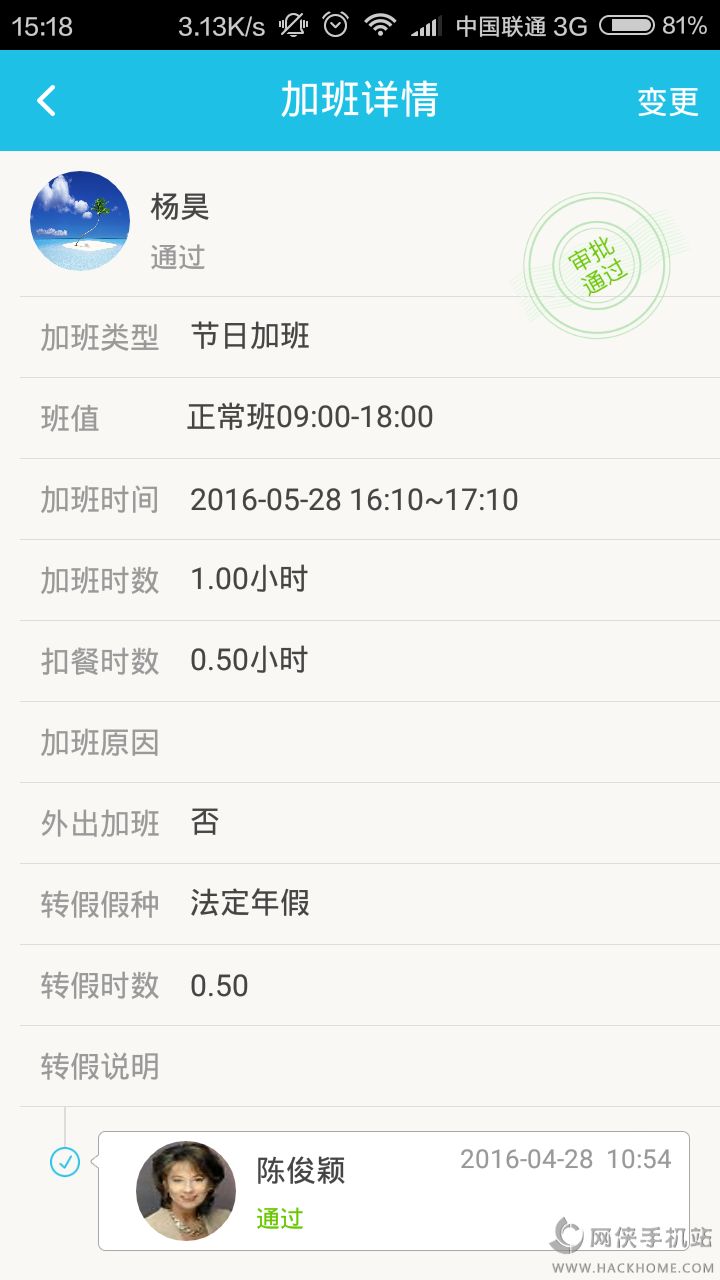This screenshot has height=1280, width=720.
Task: Go back from the 加班详情 page
Action: pos(46,100)
